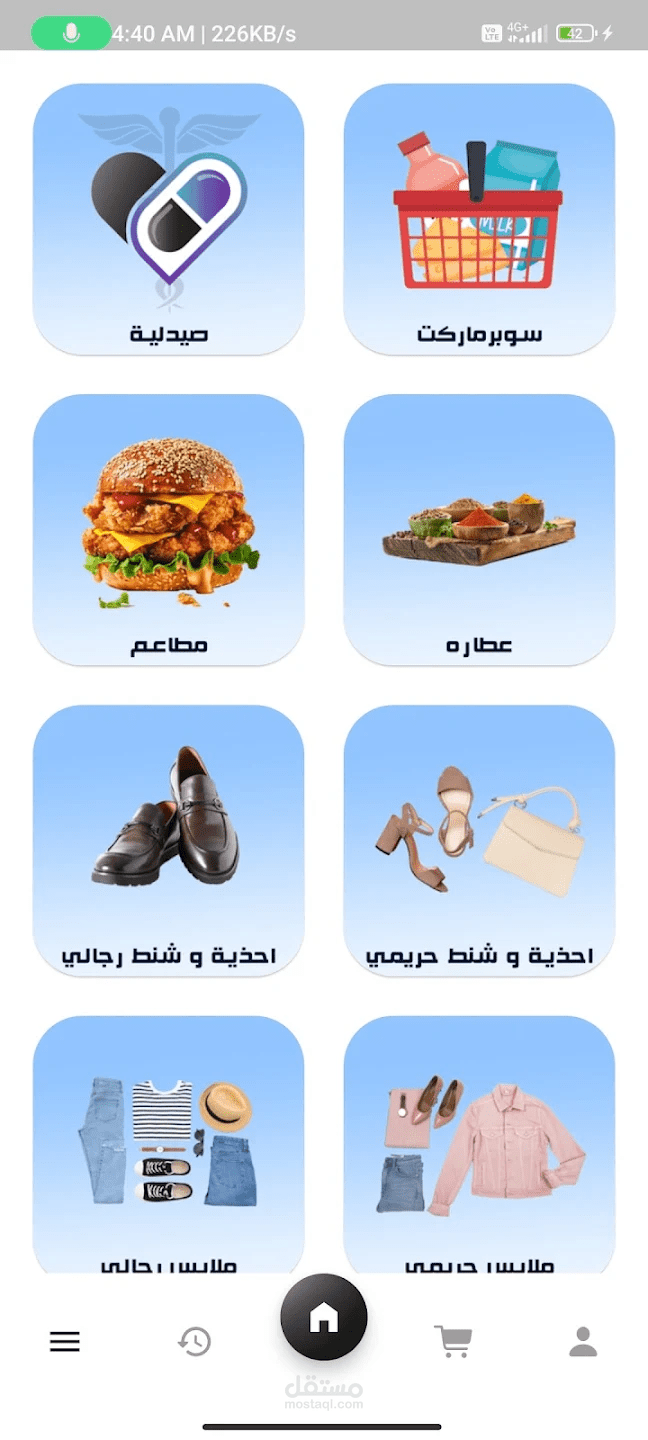
Task: Browse احذية و شنط حريمي category
Action: 479,840
